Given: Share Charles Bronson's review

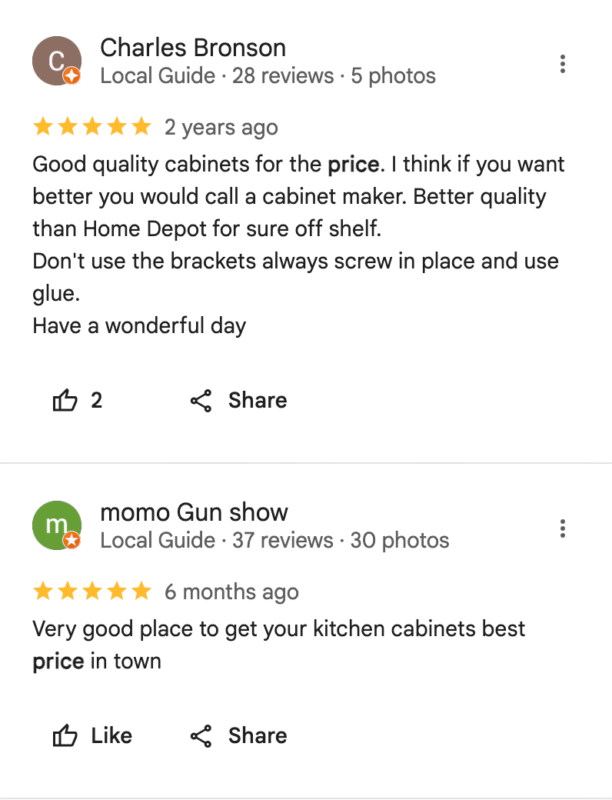Looking at the screenshot, I should [238, 401].
